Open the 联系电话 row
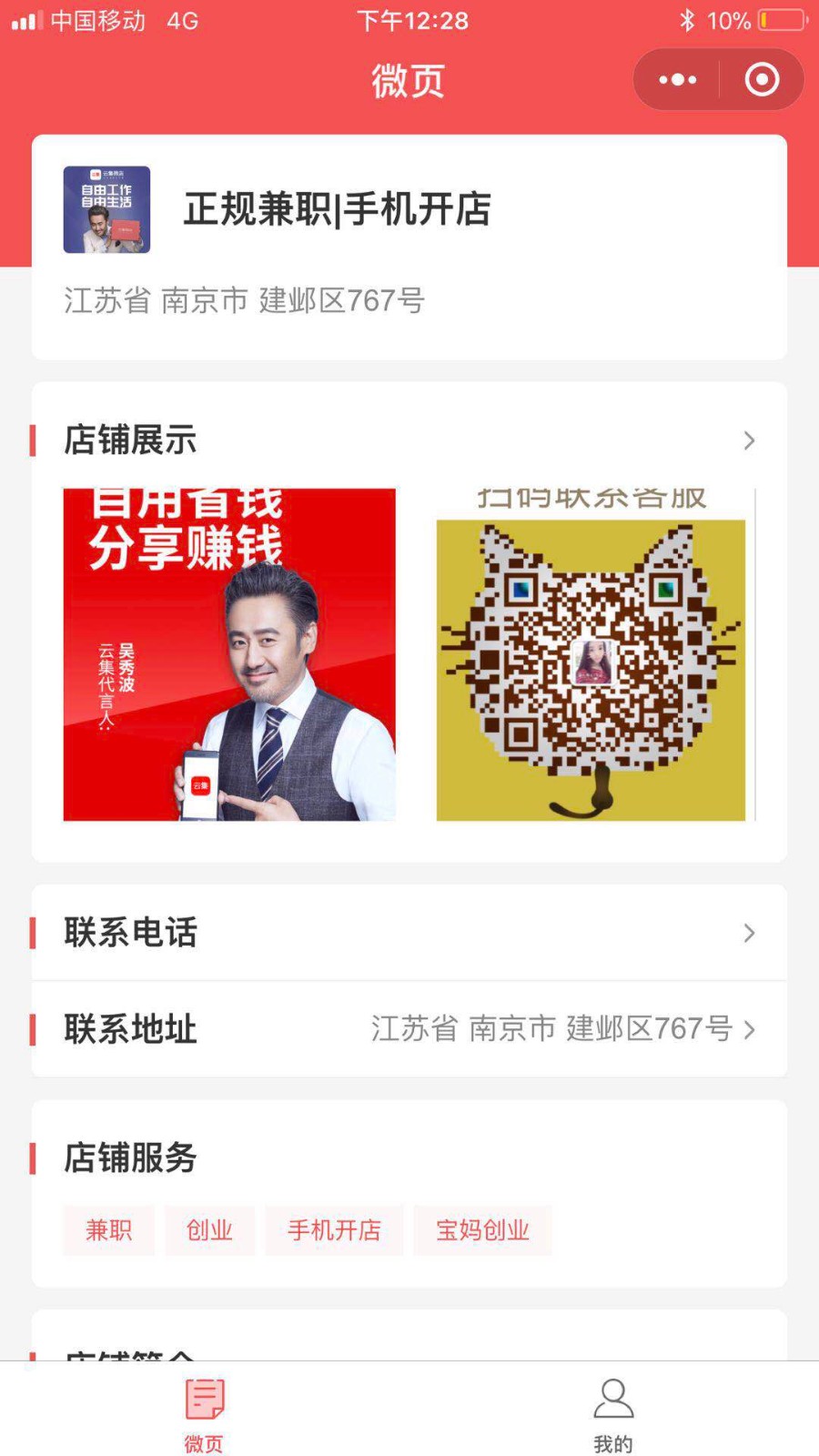Viewport: 819px width, 1456px height. (x=409, y=933)
